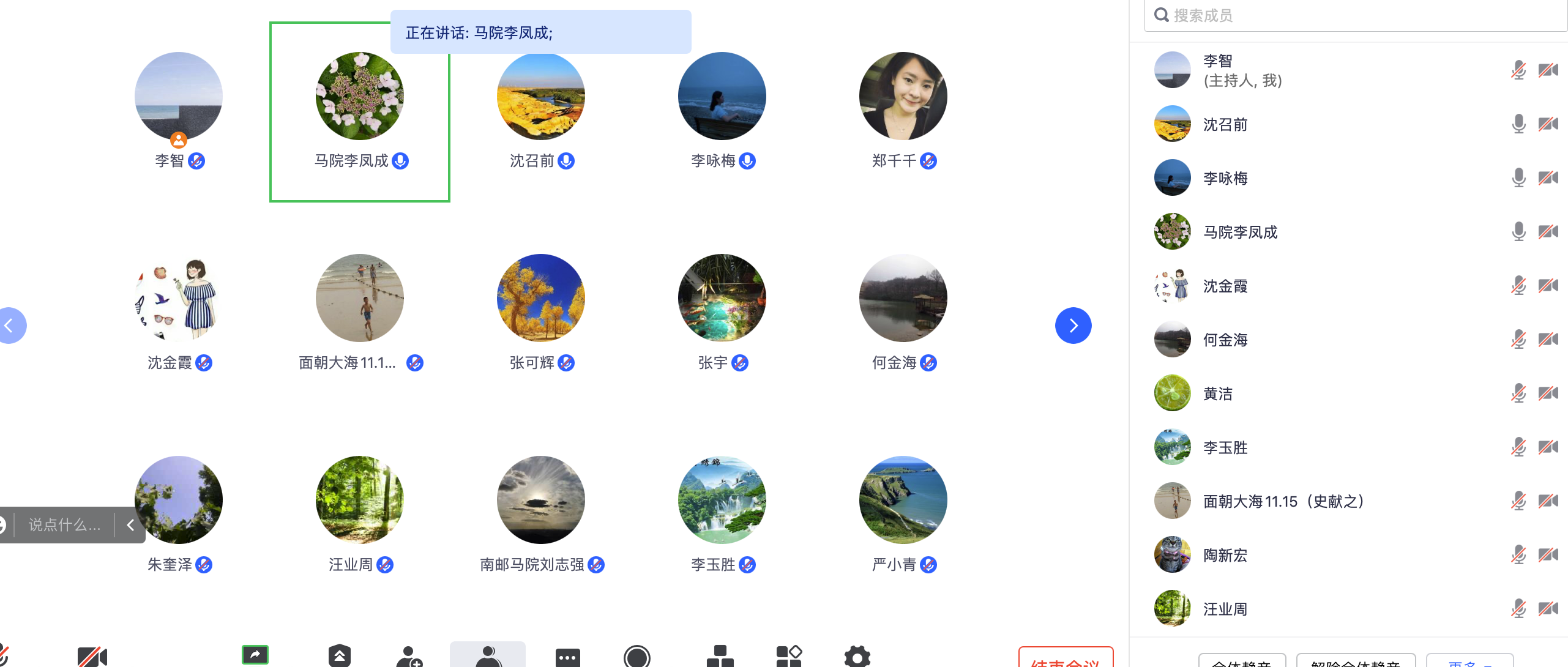Open the invite participants button
This screenshot has width=1568, height=667.
[409, 657]
